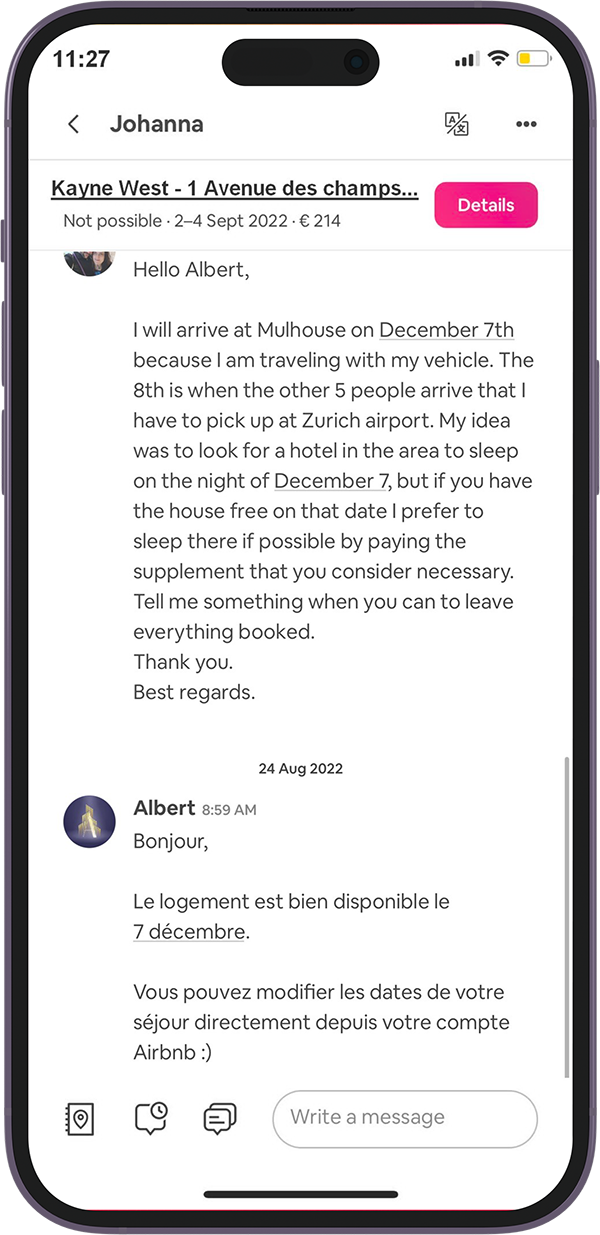Tap the underlined 7 décembre date
Screen dimensions: 600x1235
(190, 932)
